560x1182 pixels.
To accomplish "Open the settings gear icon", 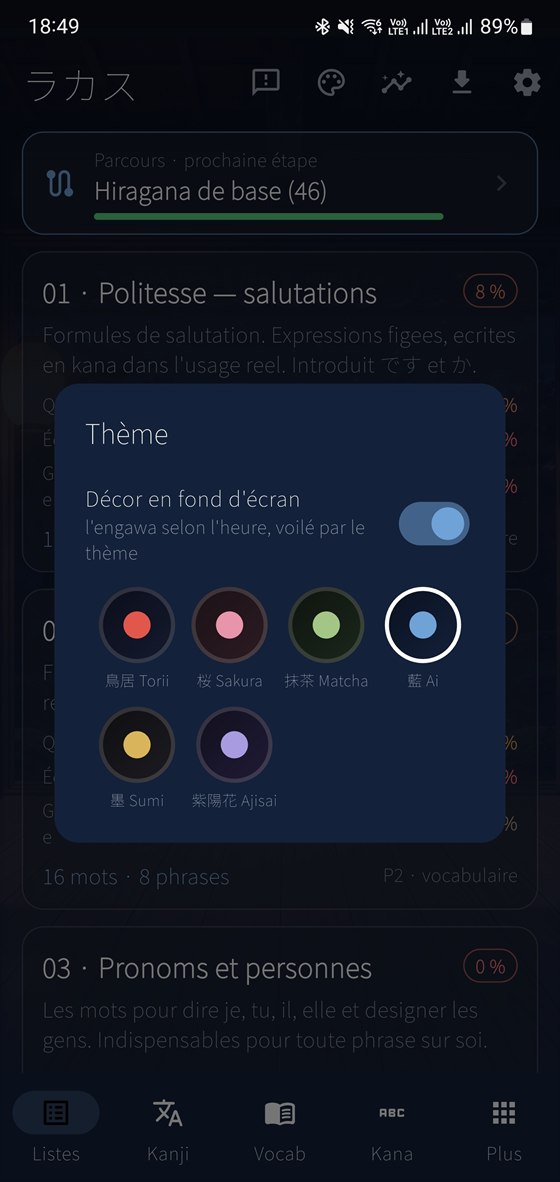I will coord(527,82).
